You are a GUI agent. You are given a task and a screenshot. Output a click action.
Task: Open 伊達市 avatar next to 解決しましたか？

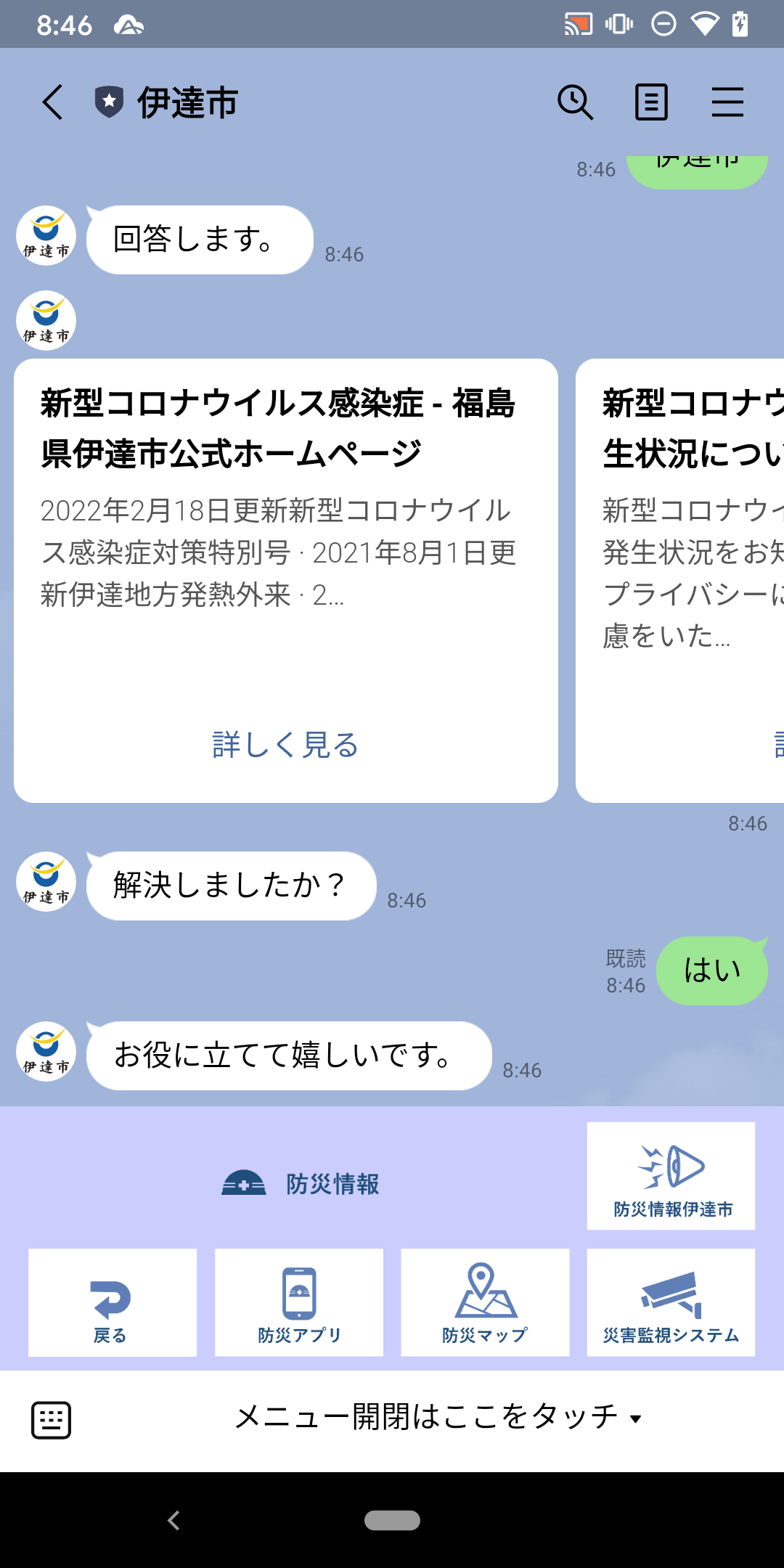[x=46, y=881]
